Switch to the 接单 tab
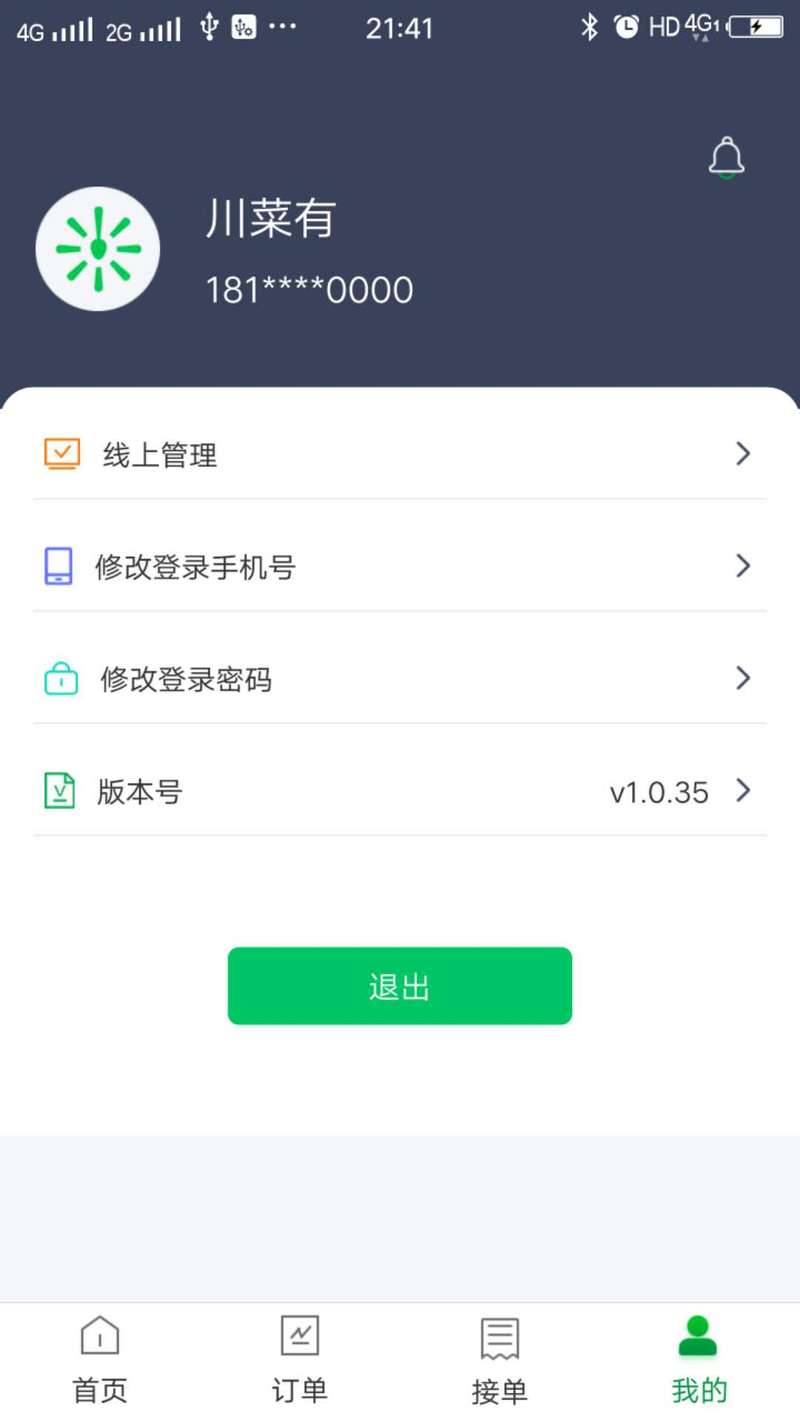 [500, 1361]
